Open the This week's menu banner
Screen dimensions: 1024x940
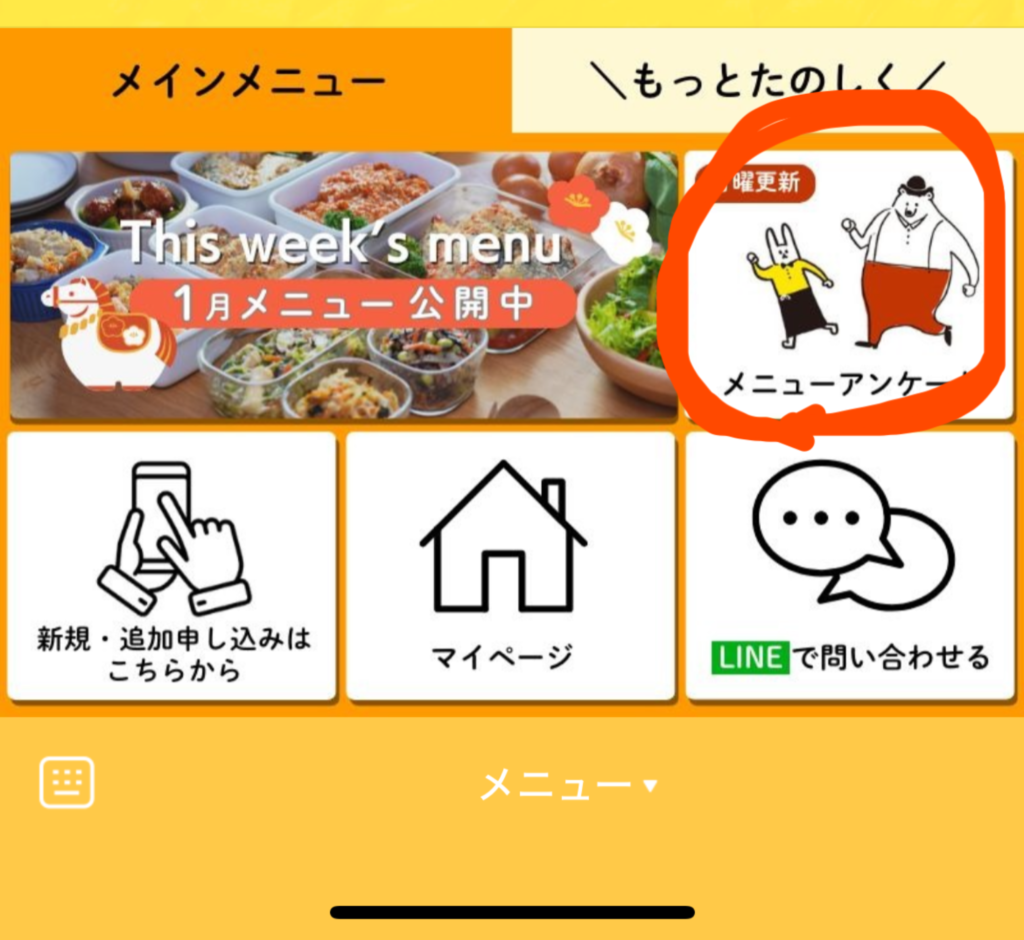point(343,285)
